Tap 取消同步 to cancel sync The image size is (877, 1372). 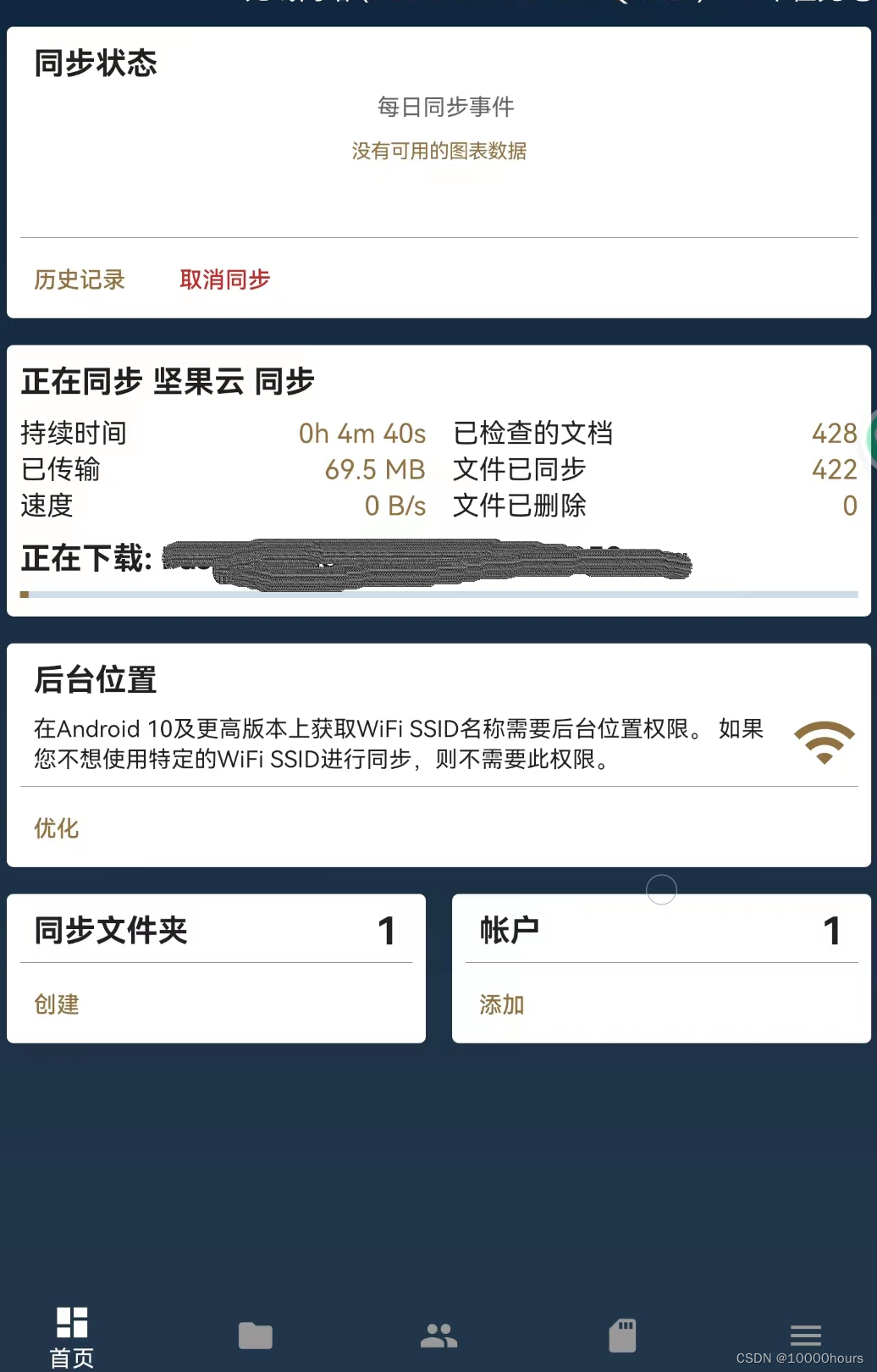pos(224,279)
